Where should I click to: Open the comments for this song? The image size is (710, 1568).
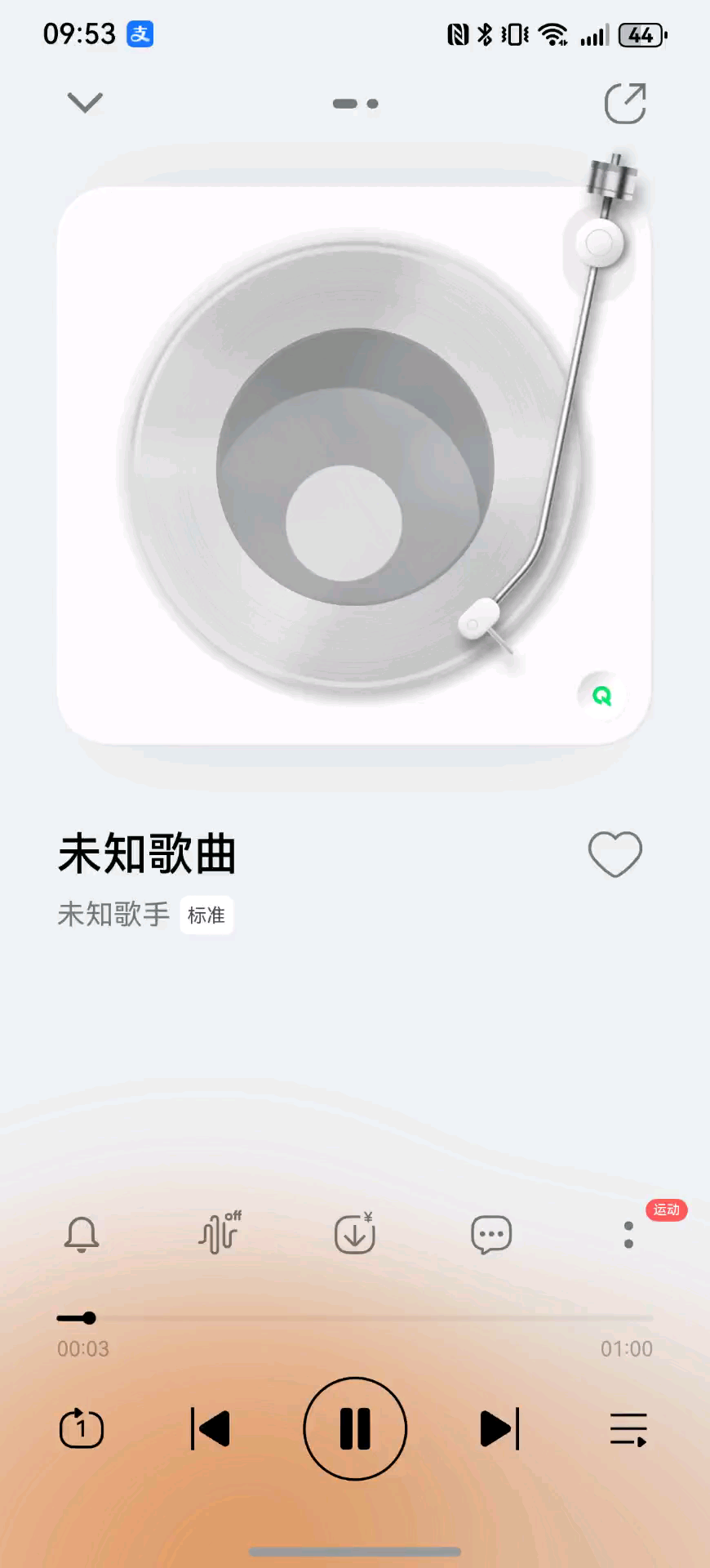491,1234
